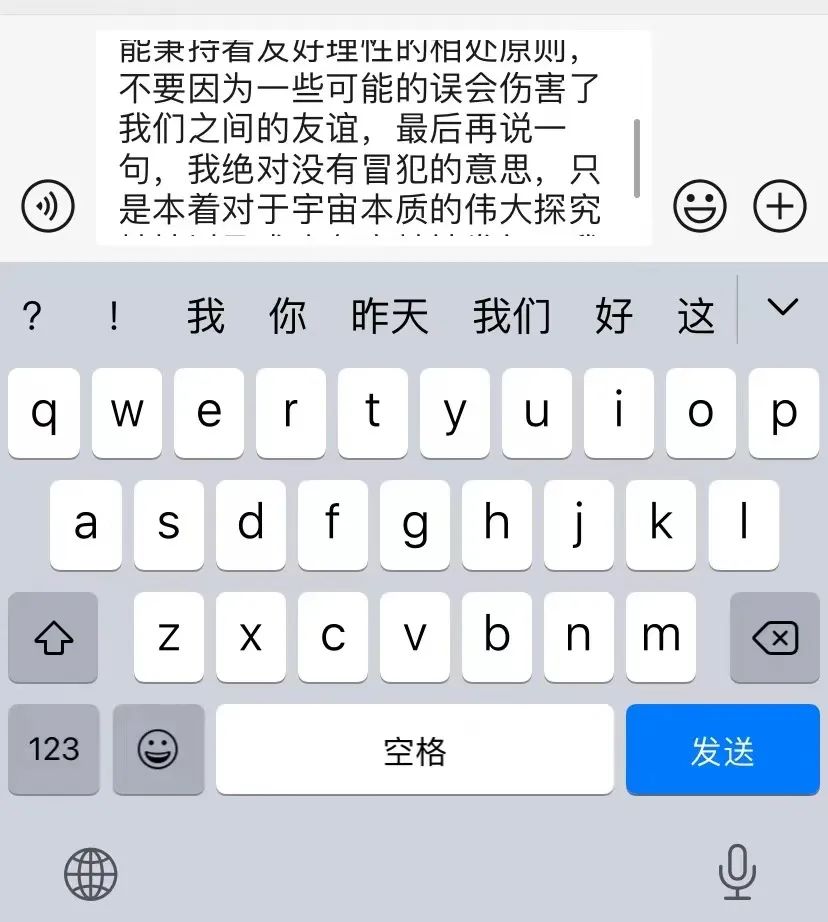This screenshot has width=828, height=922.
Task: Tap the letter m key
Action: point(660,637)
